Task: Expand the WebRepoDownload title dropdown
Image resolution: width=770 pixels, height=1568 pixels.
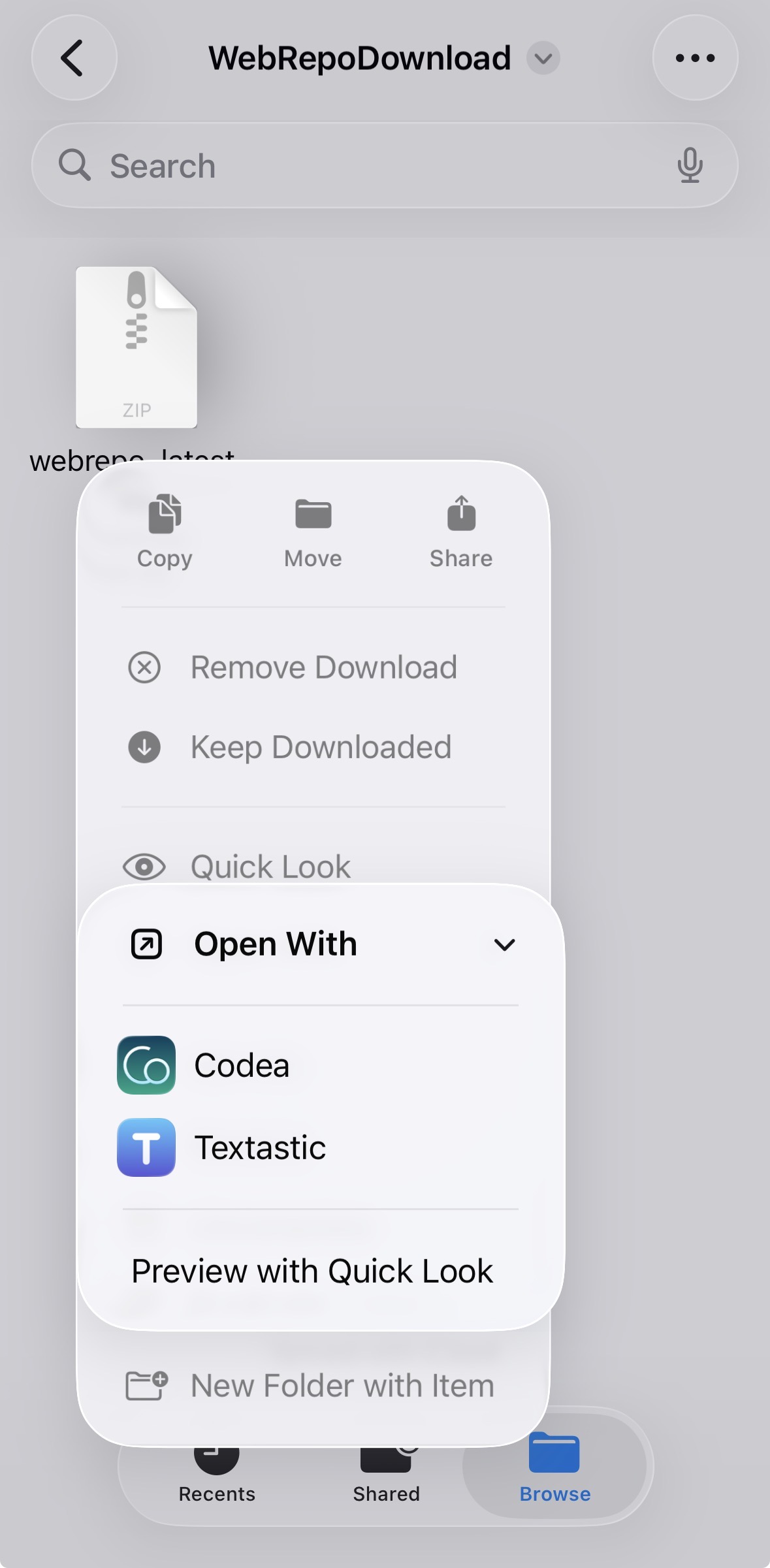Action: [x=543, y=59]
